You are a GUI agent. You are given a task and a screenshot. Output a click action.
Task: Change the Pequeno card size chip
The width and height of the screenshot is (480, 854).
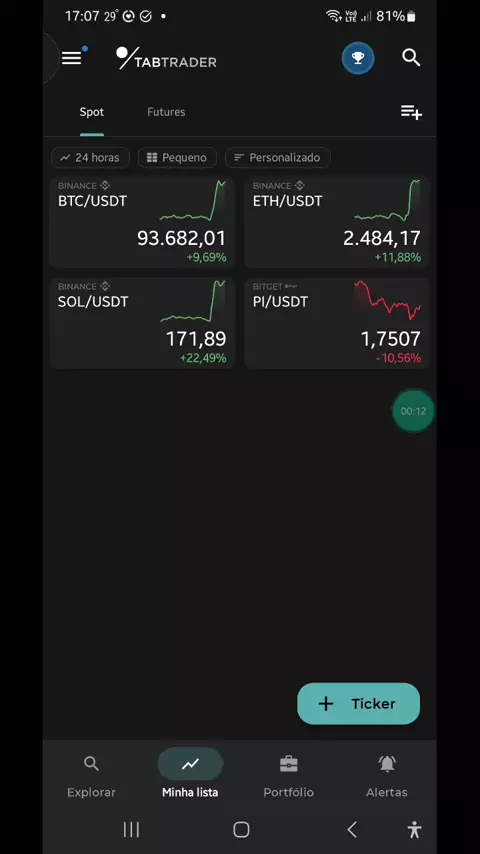[x=177, y=157]
